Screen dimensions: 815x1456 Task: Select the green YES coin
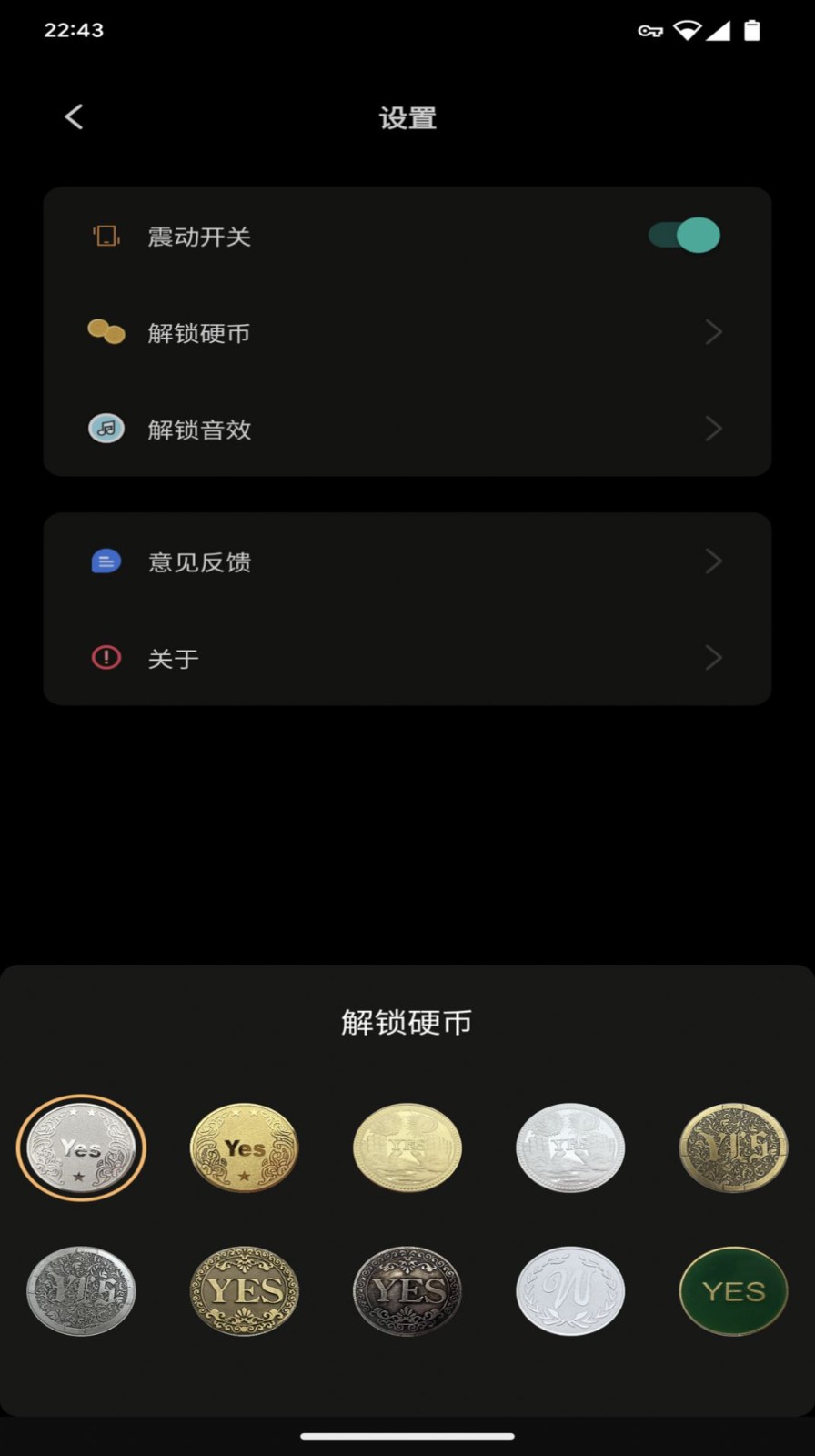733,1291
